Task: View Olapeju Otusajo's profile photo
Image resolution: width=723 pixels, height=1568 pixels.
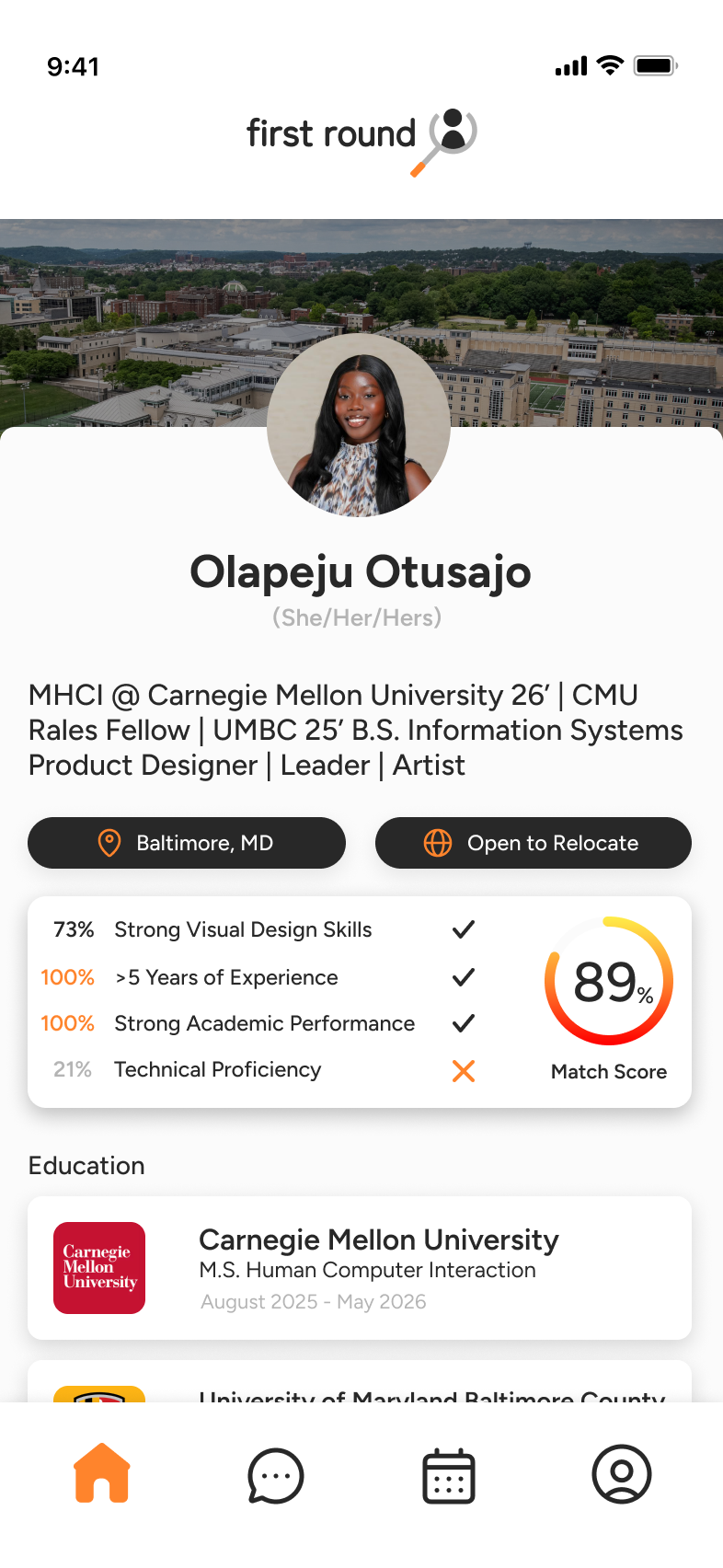Action: click(359, 425)
